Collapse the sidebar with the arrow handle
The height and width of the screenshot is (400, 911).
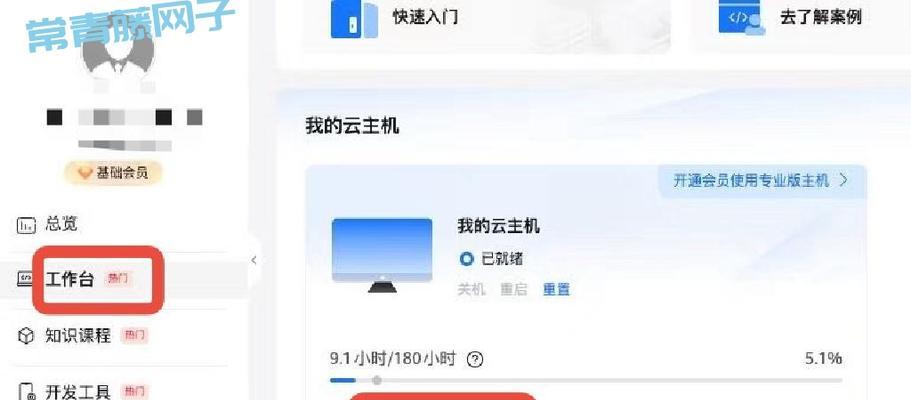click(254, 260)
